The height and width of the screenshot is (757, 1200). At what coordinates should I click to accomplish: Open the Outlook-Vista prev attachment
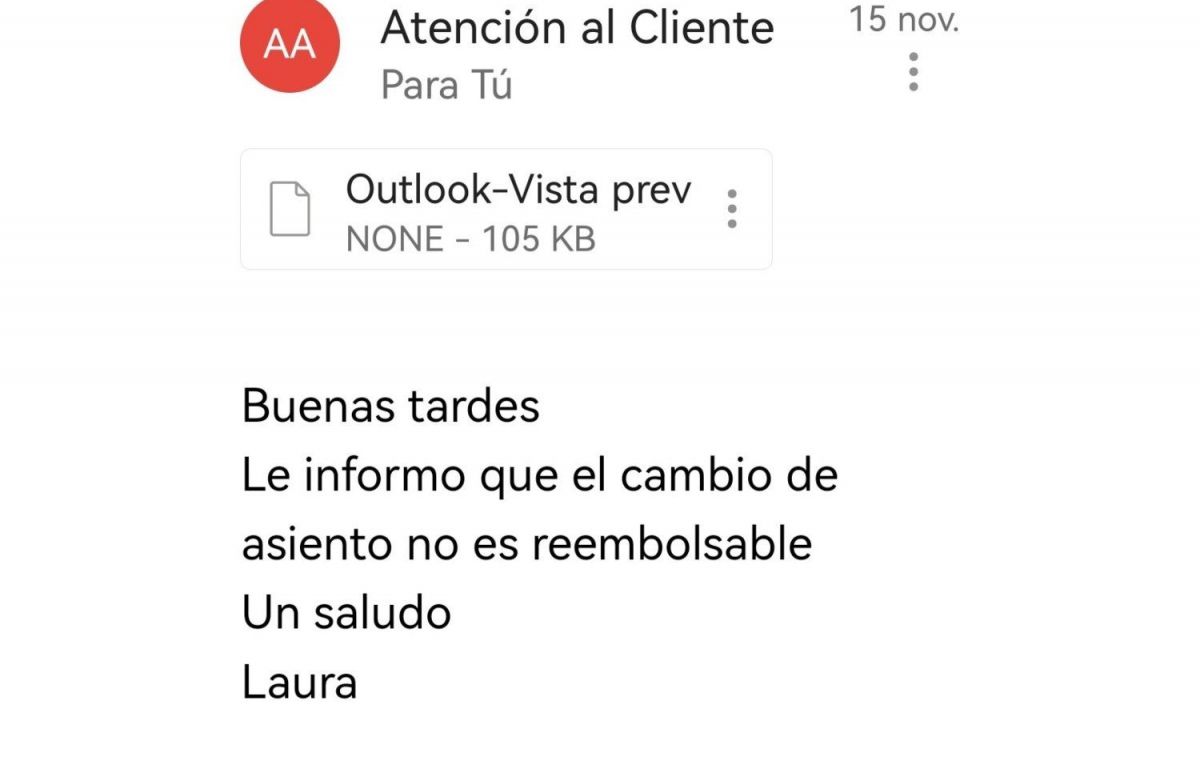480,210
